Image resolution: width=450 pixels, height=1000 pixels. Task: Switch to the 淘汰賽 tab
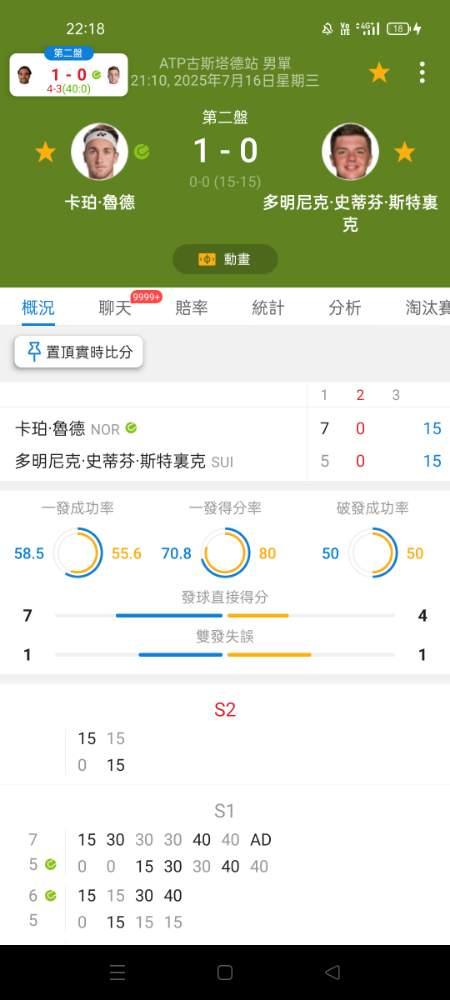pyautogui.click(x=427, y=309)
